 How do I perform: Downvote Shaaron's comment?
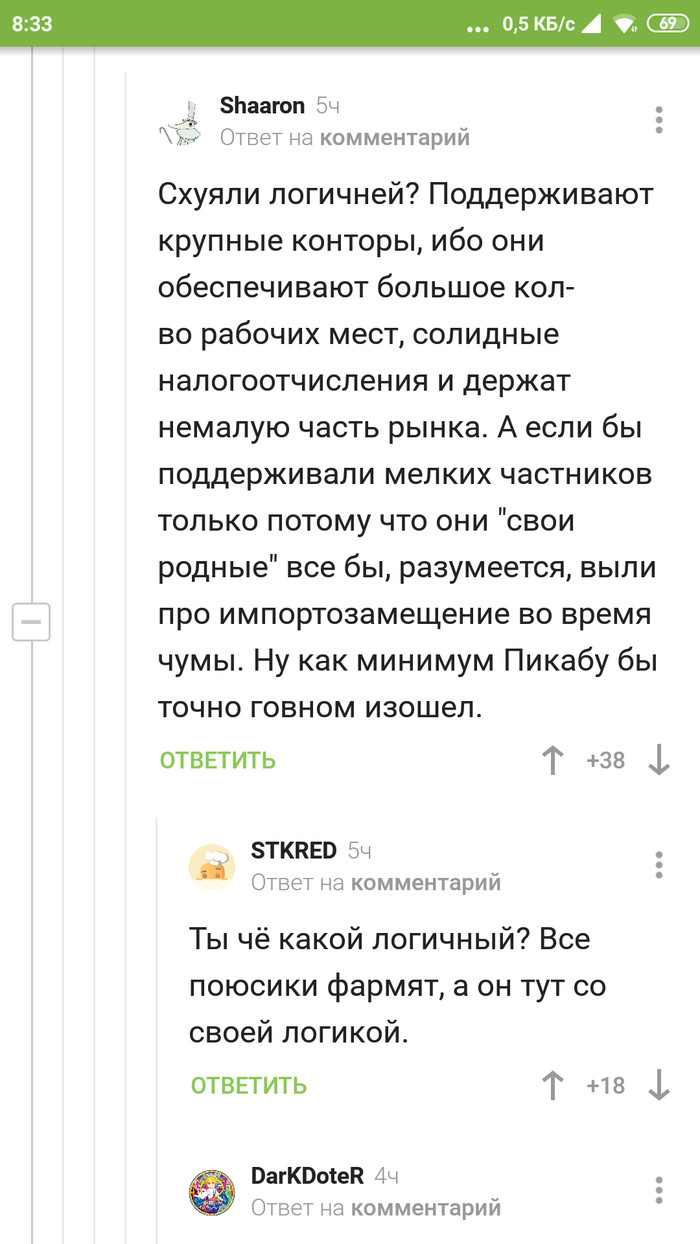click(x=658, y=761)
